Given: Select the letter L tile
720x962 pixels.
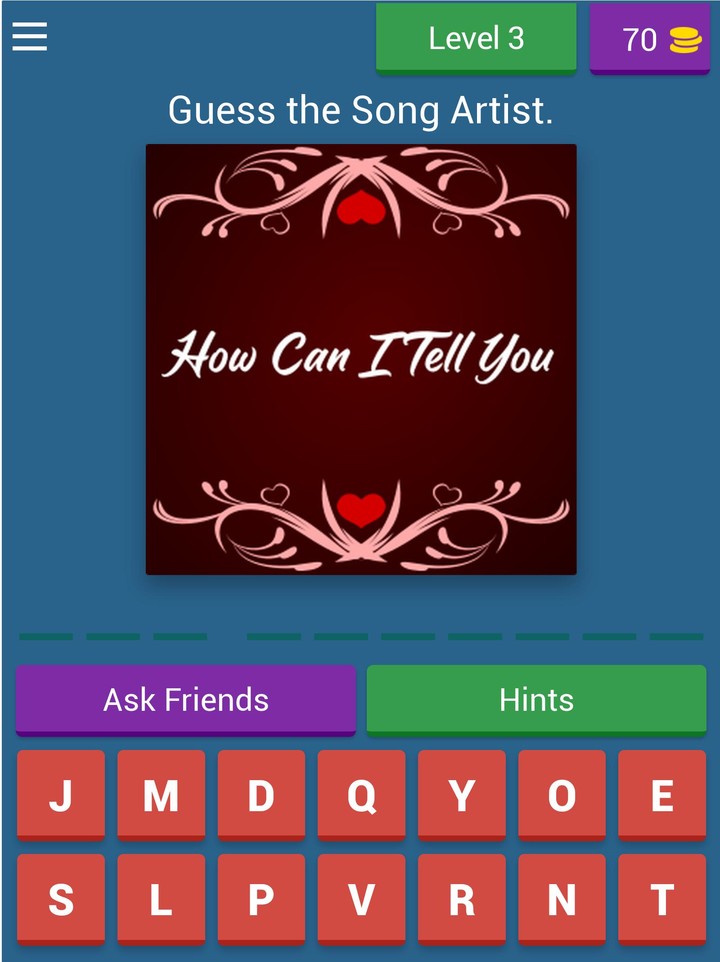Looking at the screenshot, I should tap(161, 897).
